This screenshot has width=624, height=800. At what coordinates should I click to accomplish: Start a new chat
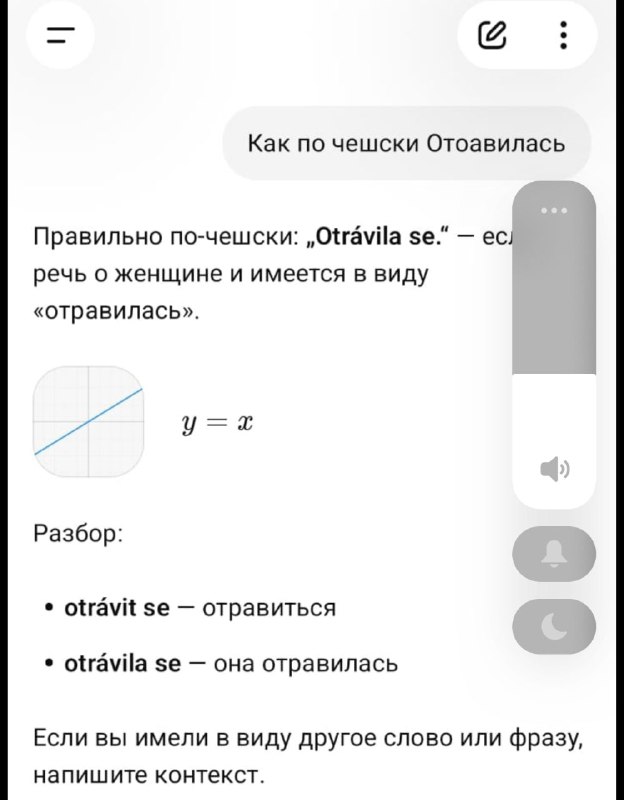click(492, 35)
